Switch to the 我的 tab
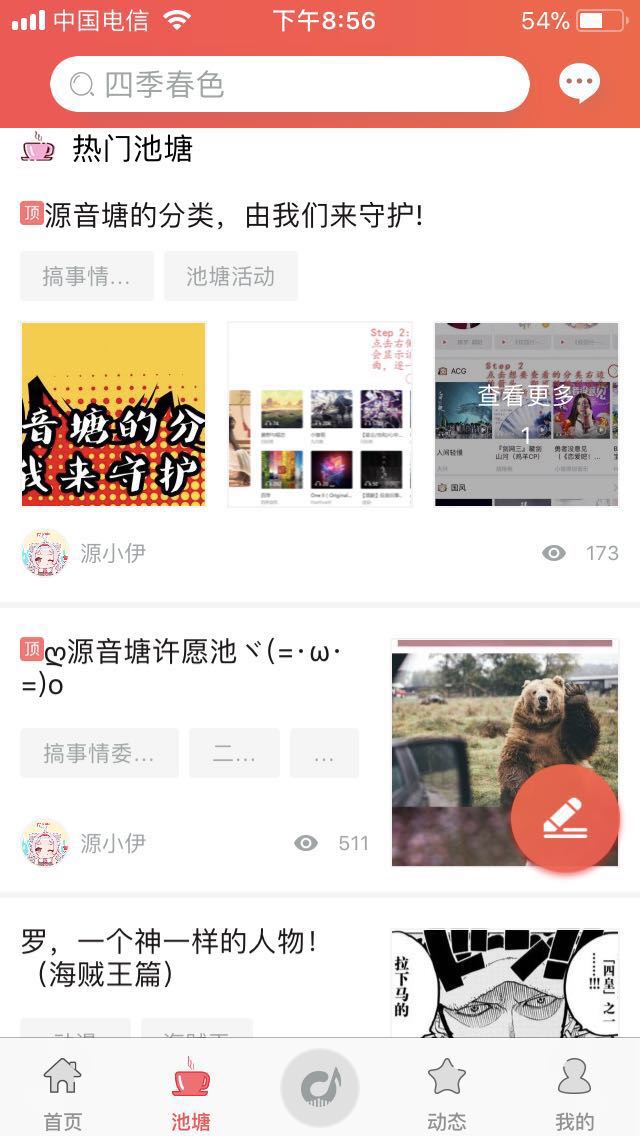This screenshot has width=640, height=1136. (574, 1092)
